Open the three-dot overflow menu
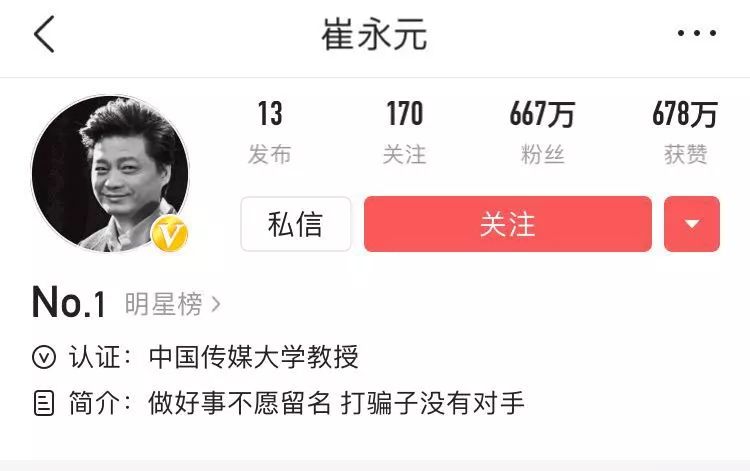 pos(697,35)
